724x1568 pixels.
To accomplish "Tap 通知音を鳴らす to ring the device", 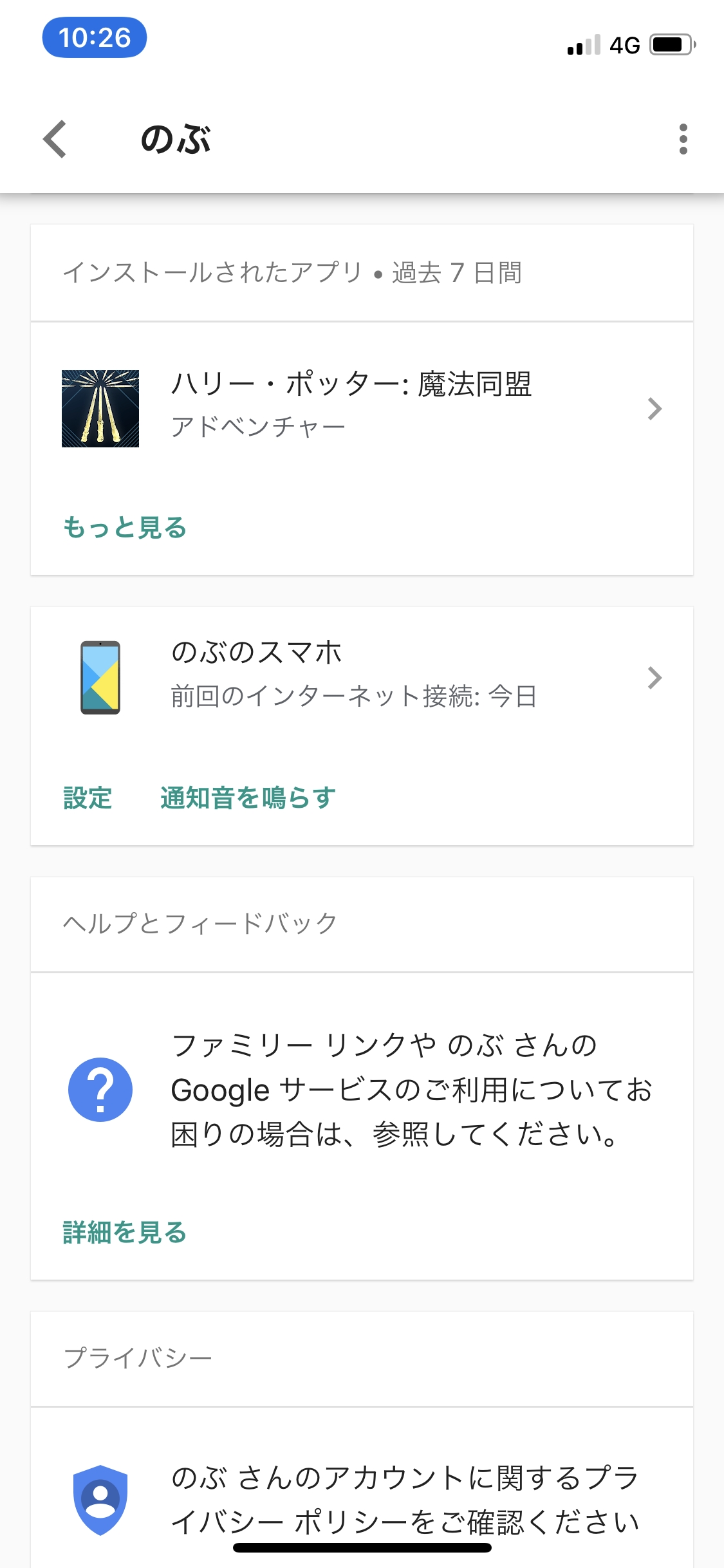I will (x=248, y=798).
